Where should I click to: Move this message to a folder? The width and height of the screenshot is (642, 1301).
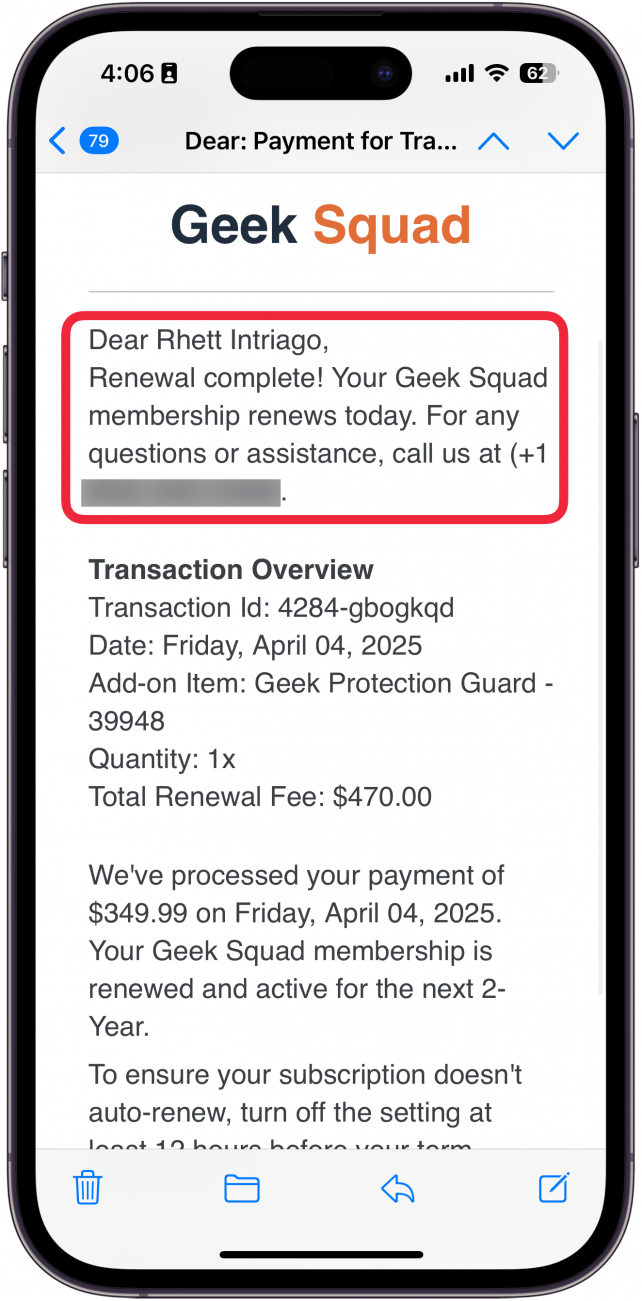[x=242, y=1188]
